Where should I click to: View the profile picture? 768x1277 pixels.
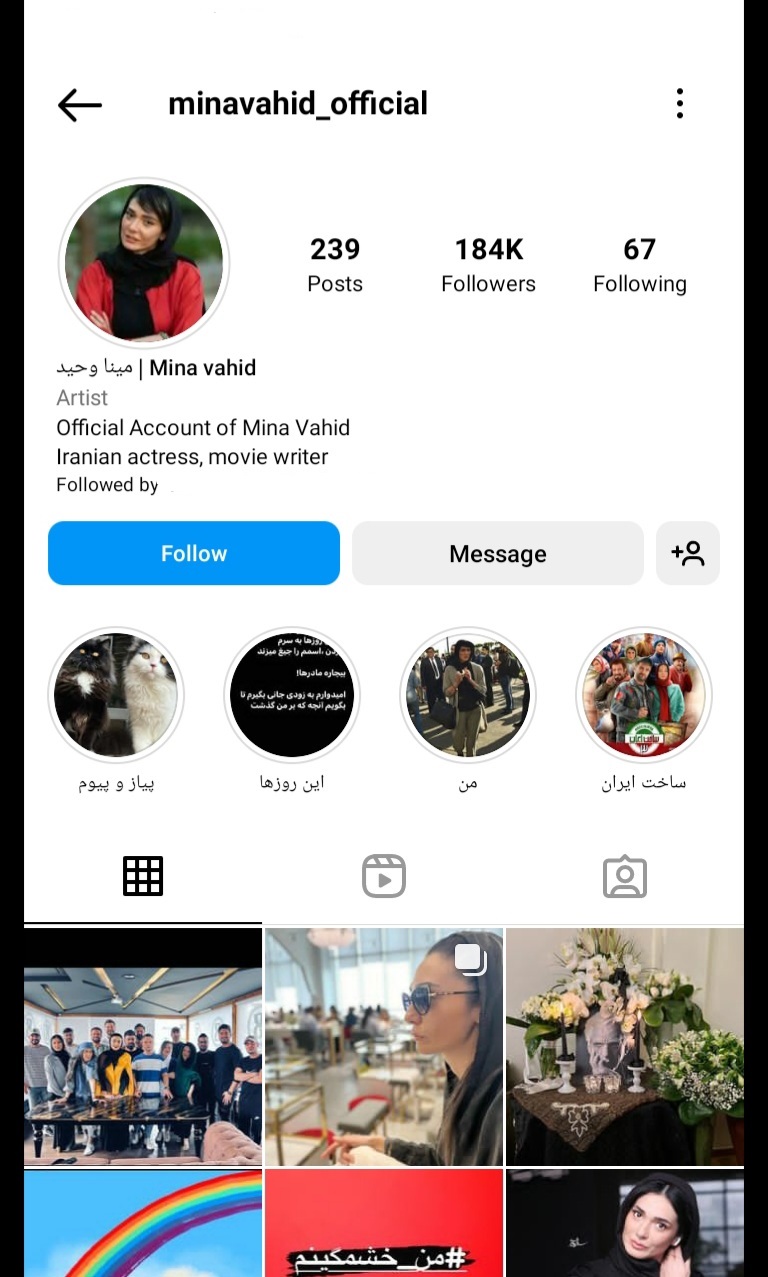point(144,263)
